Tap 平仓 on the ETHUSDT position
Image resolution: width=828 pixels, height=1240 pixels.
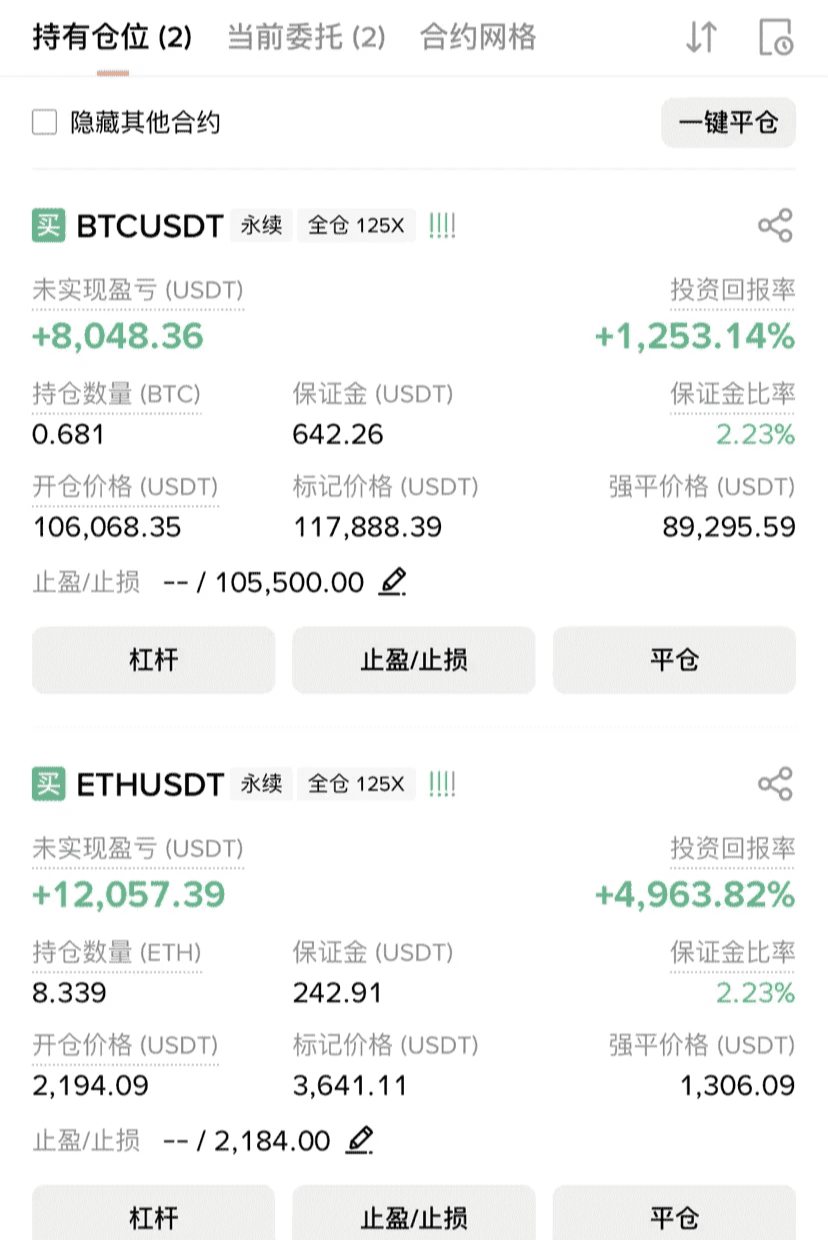tap(674, 1217)
